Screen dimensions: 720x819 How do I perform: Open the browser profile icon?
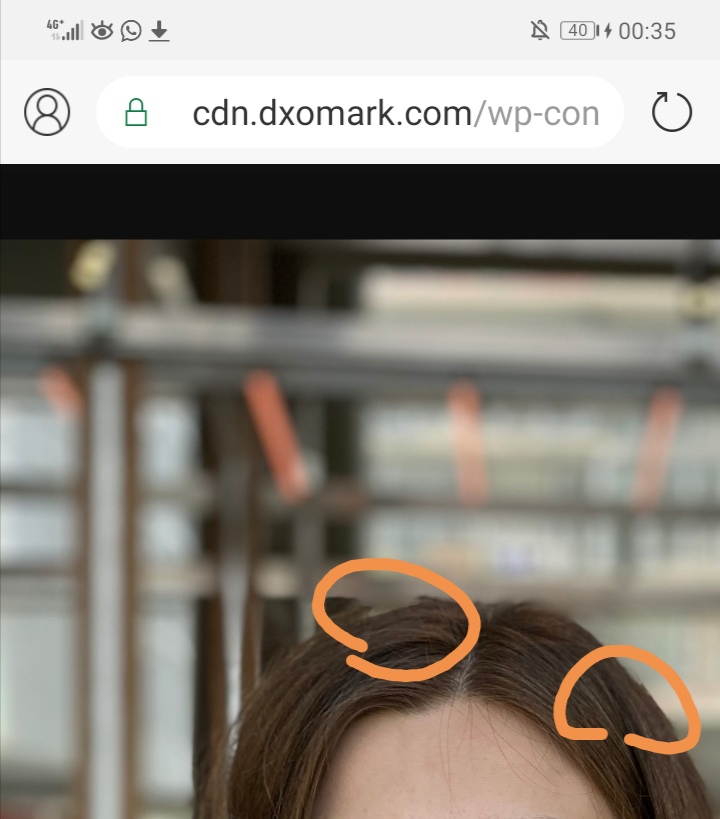47,112
